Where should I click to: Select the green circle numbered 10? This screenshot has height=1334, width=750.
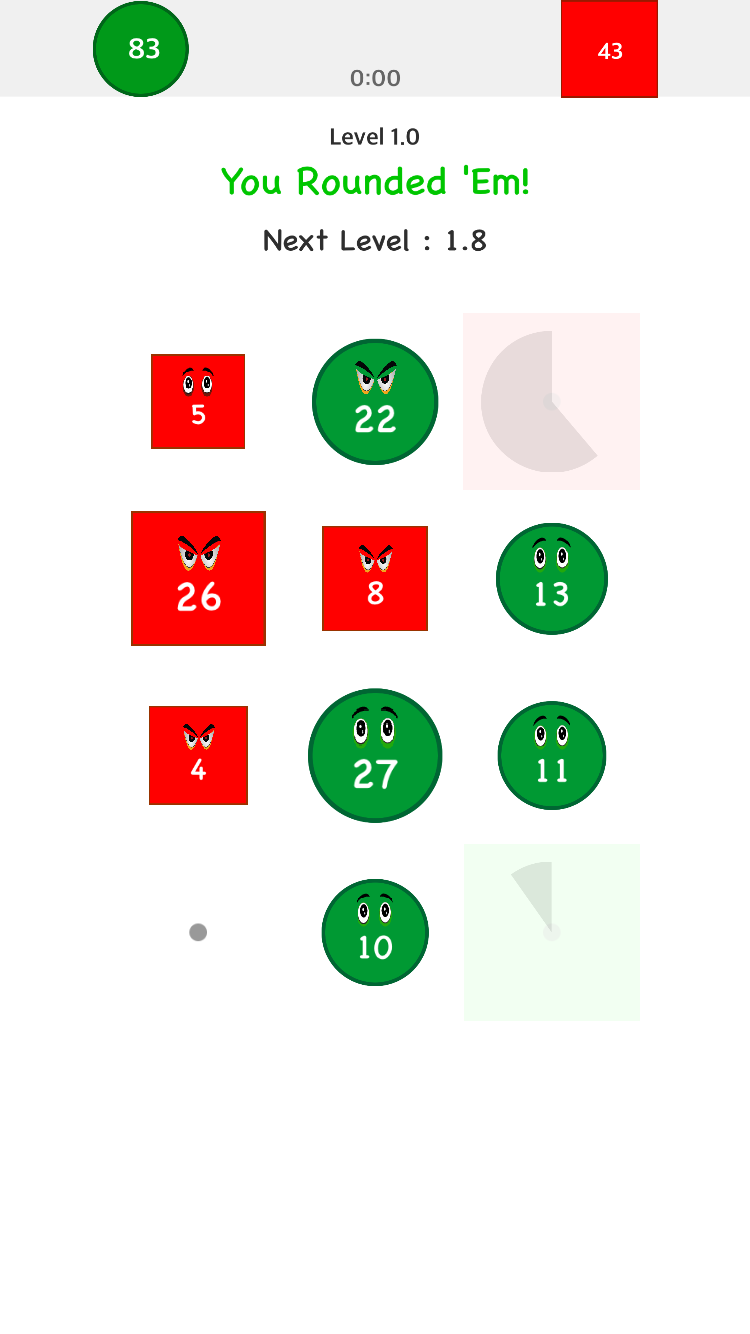pos(375,932)
